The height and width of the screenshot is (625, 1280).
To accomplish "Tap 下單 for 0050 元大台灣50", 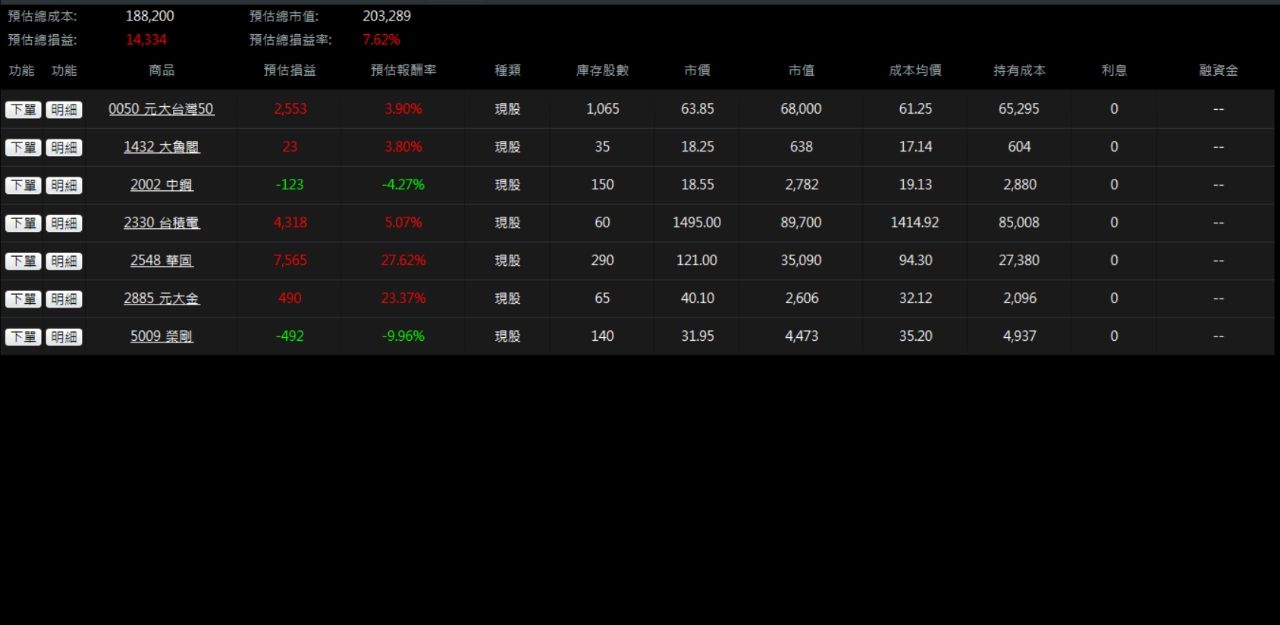I will [x=23, y=110].
